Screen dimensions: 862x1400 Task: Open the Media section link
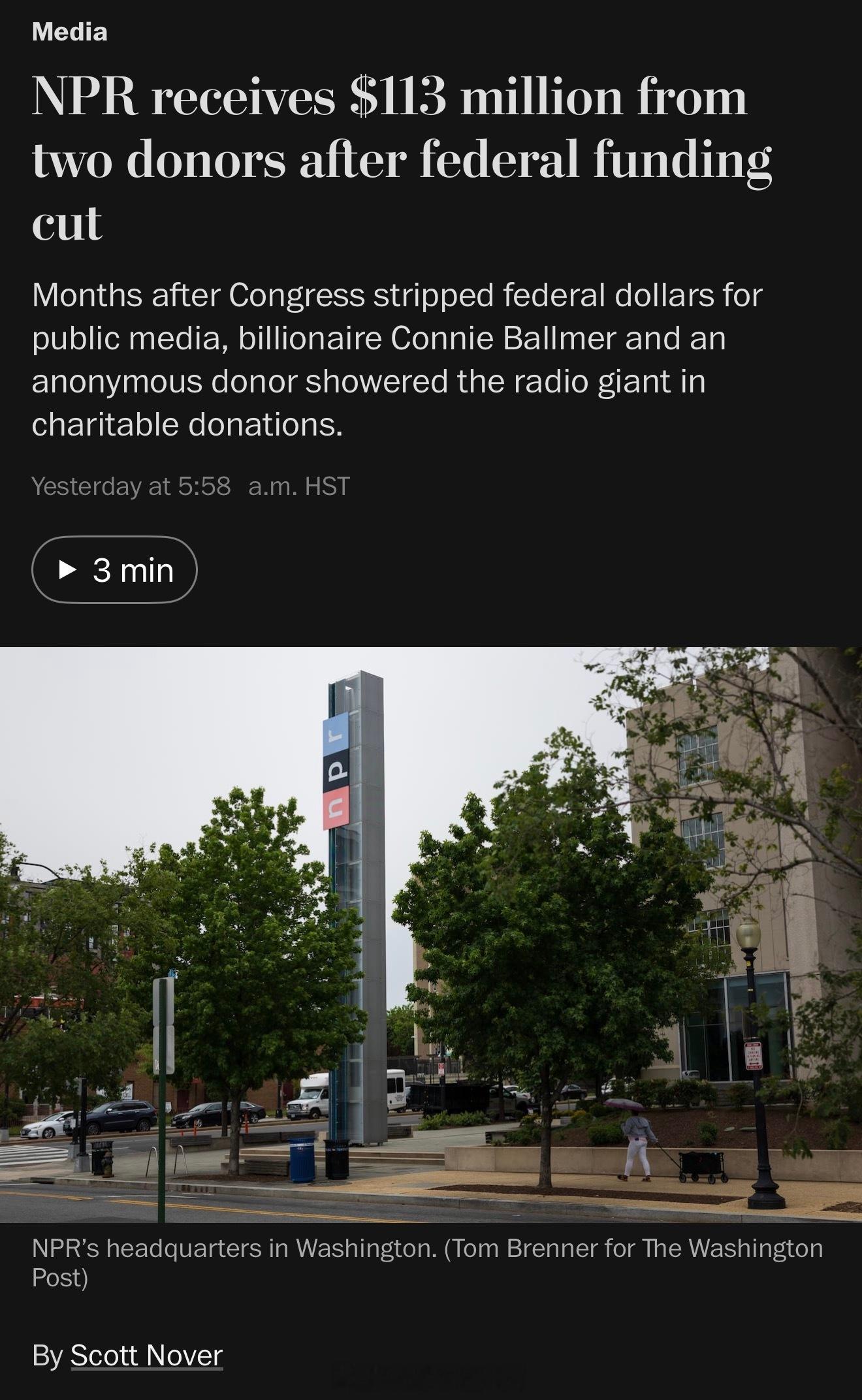coord(70,32)
